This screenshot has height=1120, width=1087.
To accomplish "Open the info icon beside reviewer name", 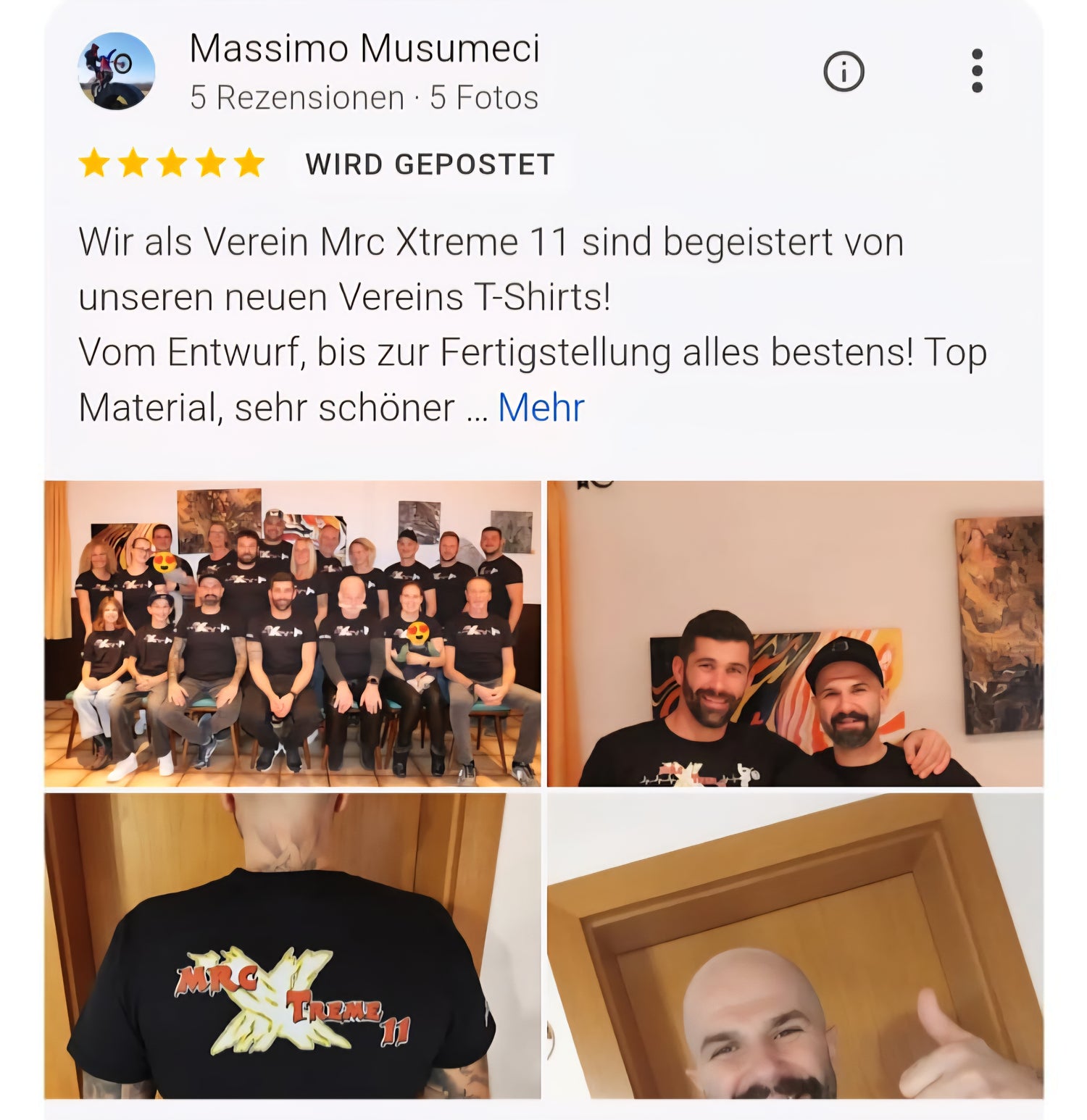I will pyautogui.click(x=844, y=72).
